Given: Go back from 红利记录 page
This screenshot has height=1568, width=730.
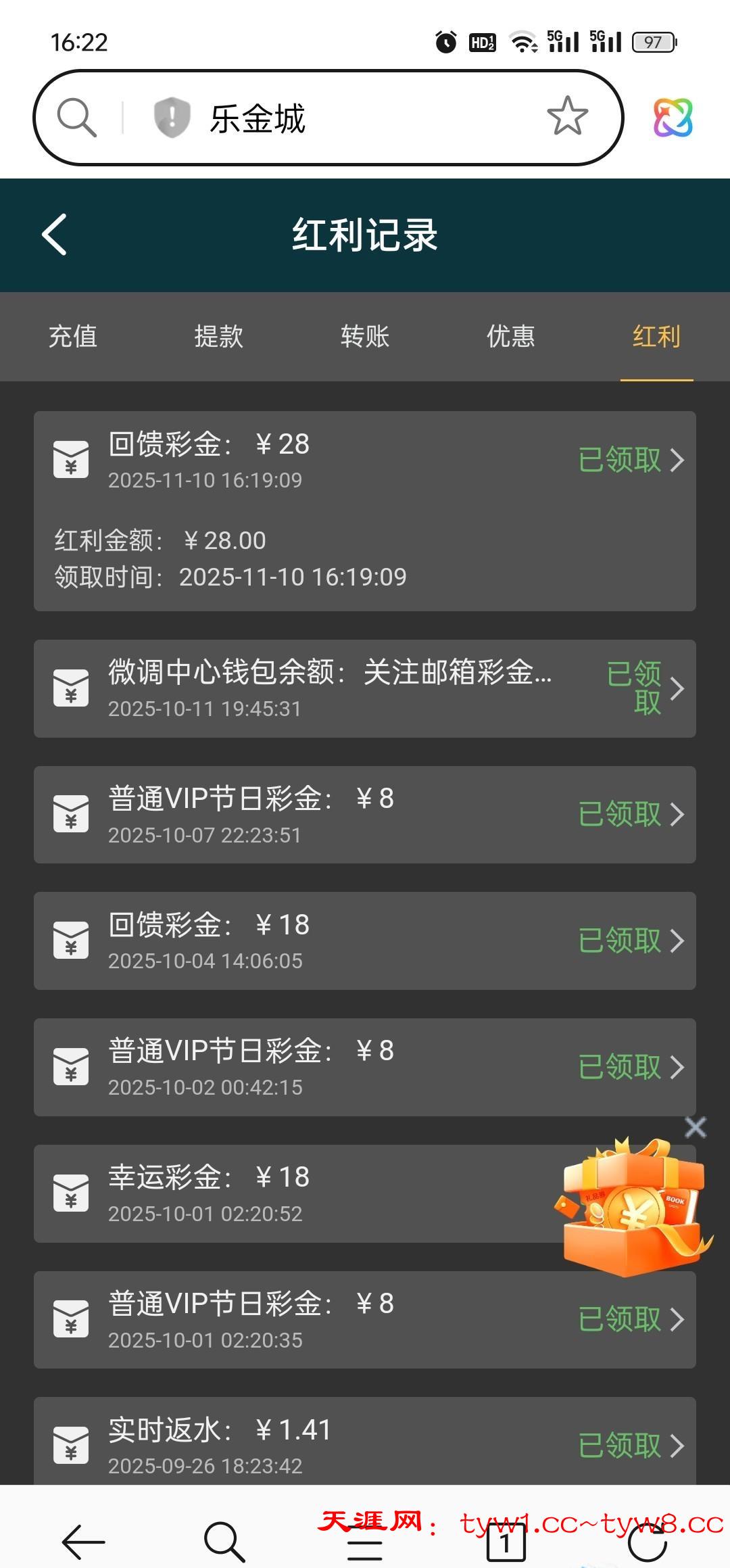Looking at the screenshot, I should [x=55, y=235].
